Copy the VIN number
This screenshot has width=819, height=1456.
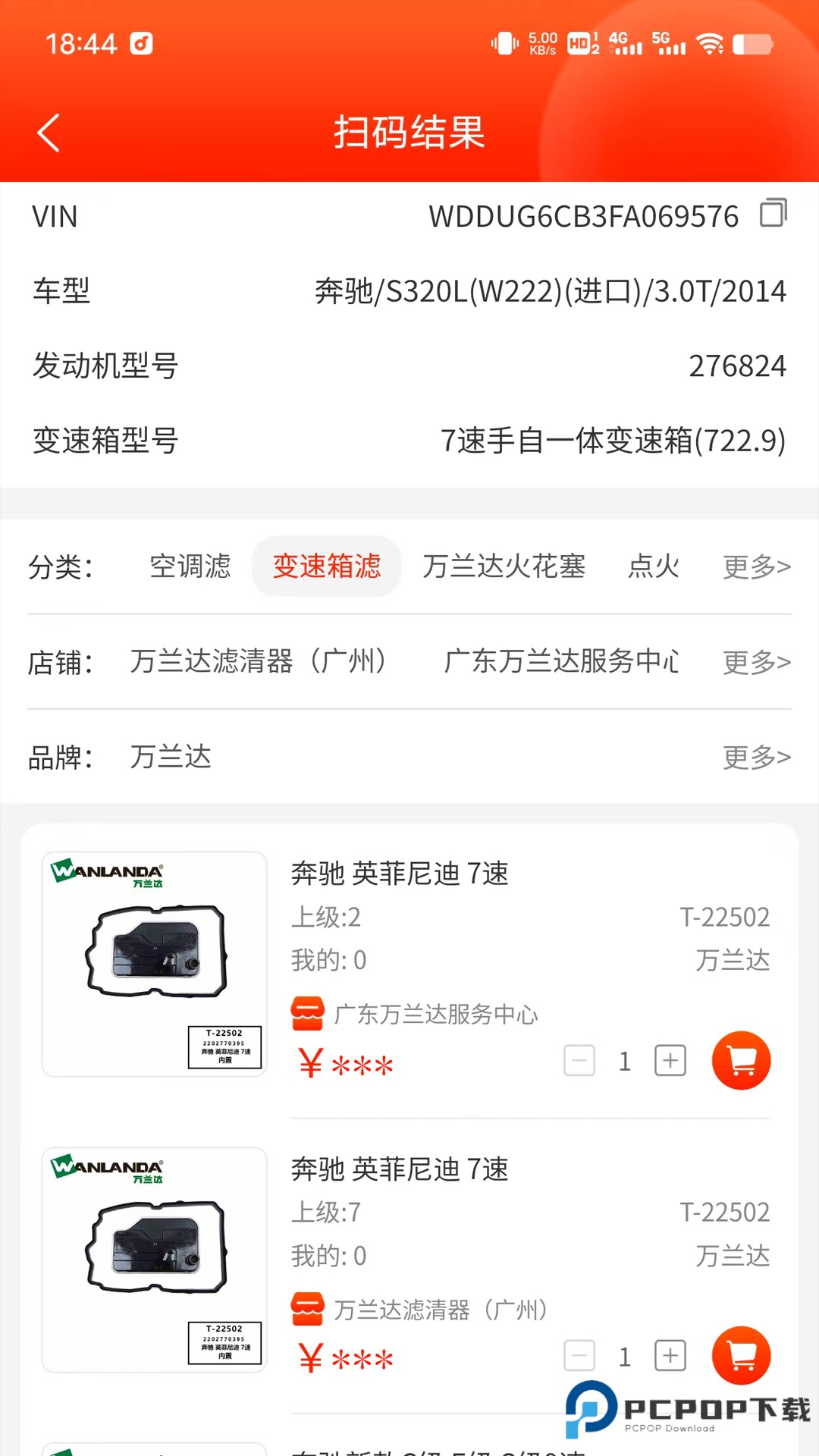pos(774,215)
